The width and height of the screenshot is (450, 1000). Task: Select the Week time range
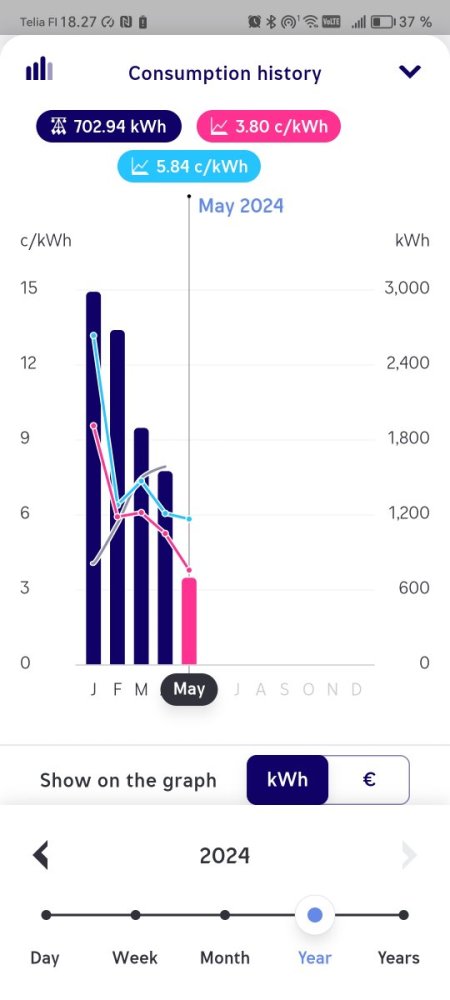click(135, 936)
